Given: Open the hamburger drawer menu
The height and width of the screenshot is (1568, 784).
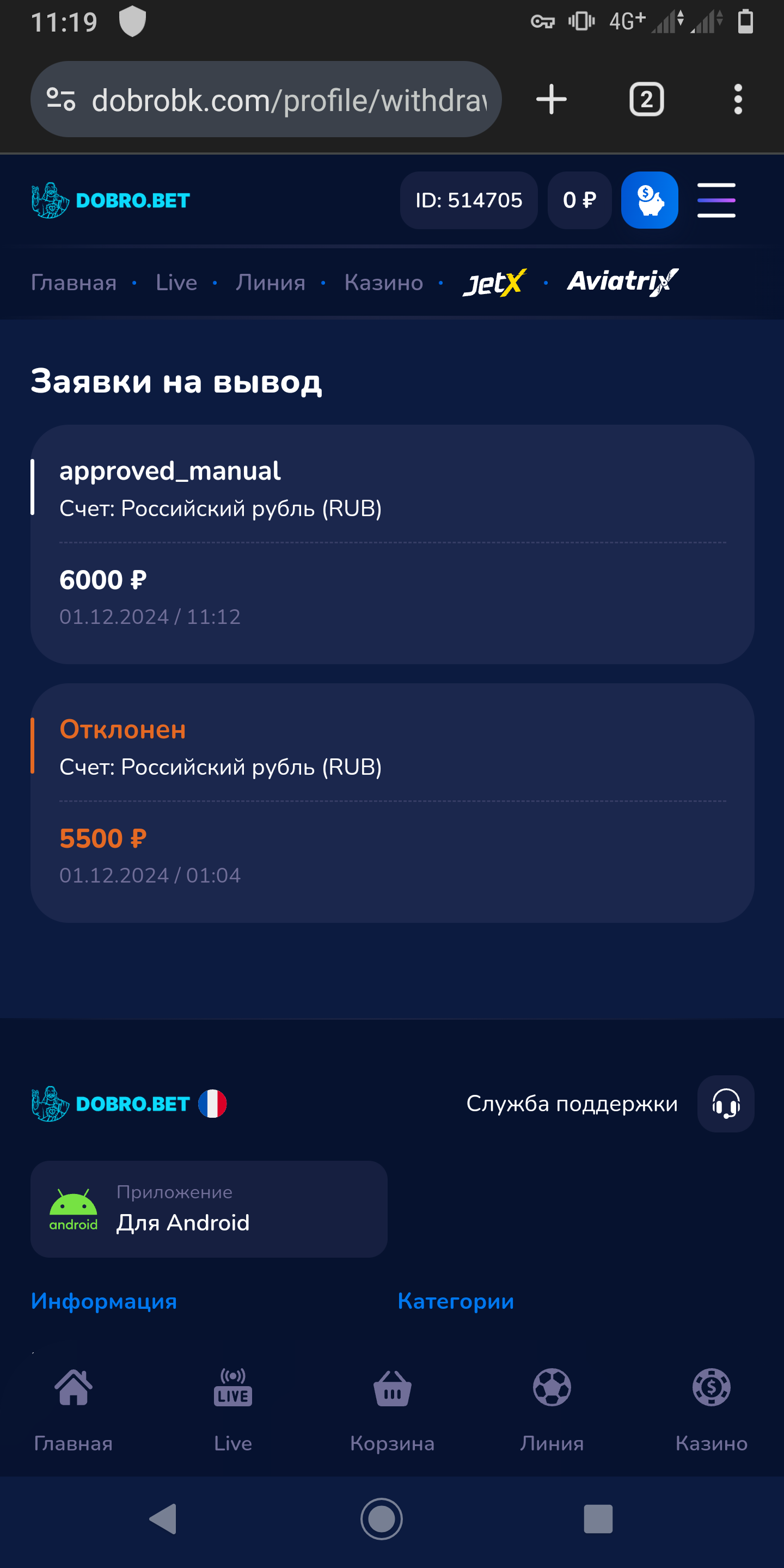Looking at the screenshot, I should click(x=716, y=200).
